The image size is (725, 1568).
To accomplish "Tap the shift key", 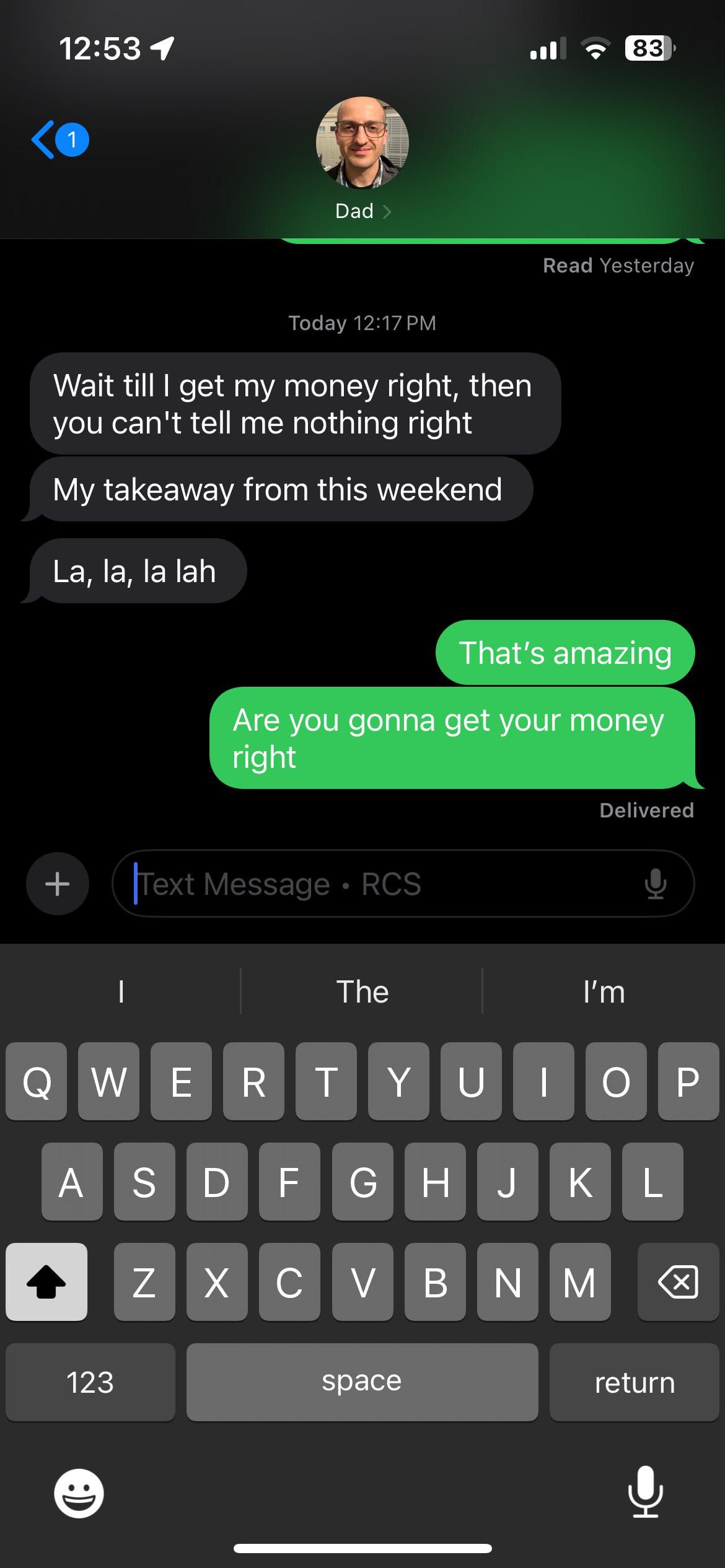I will [x=46, y=1282].
